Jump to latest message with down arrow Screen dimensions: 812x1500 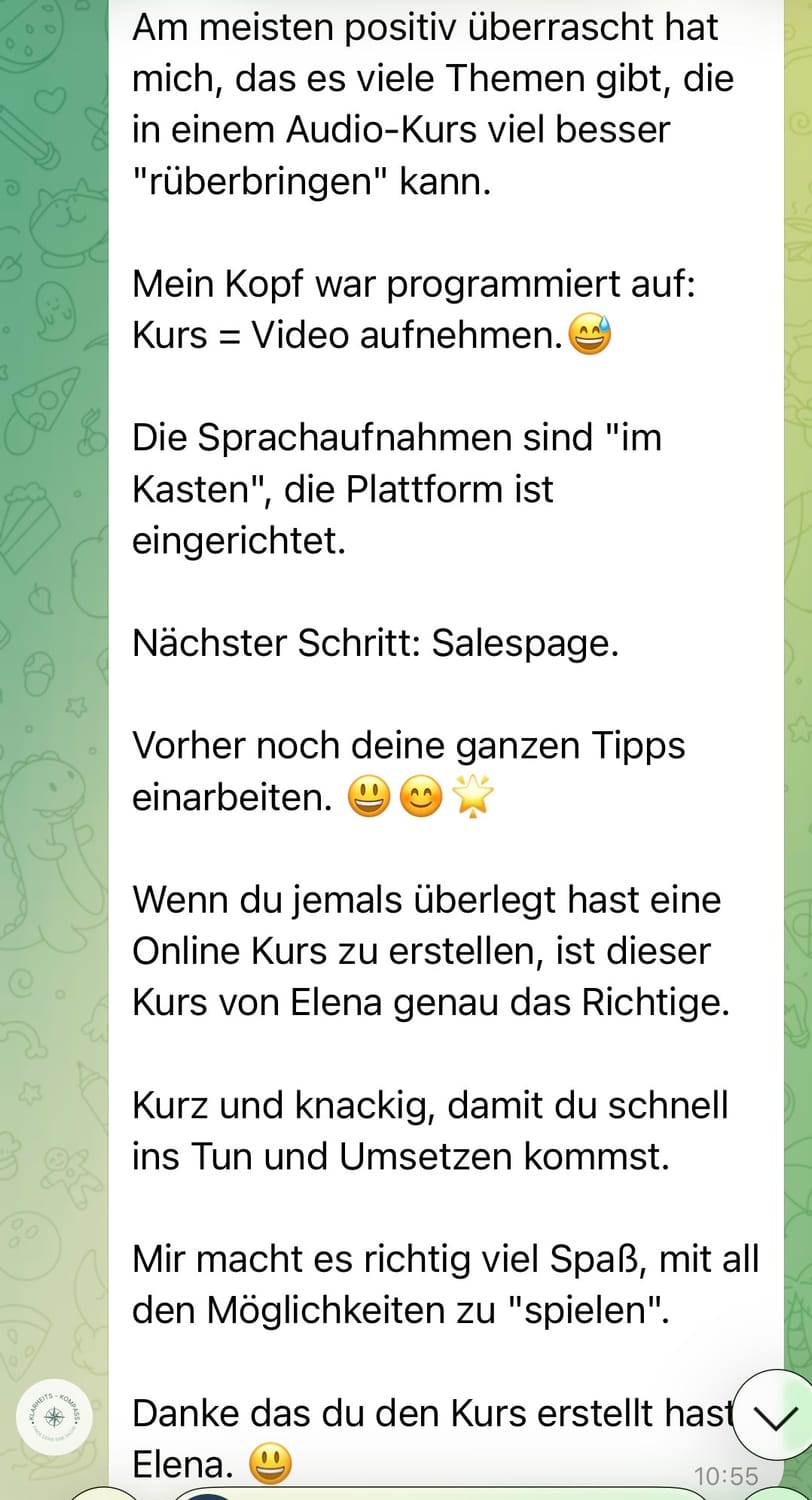click(772, 1416)
